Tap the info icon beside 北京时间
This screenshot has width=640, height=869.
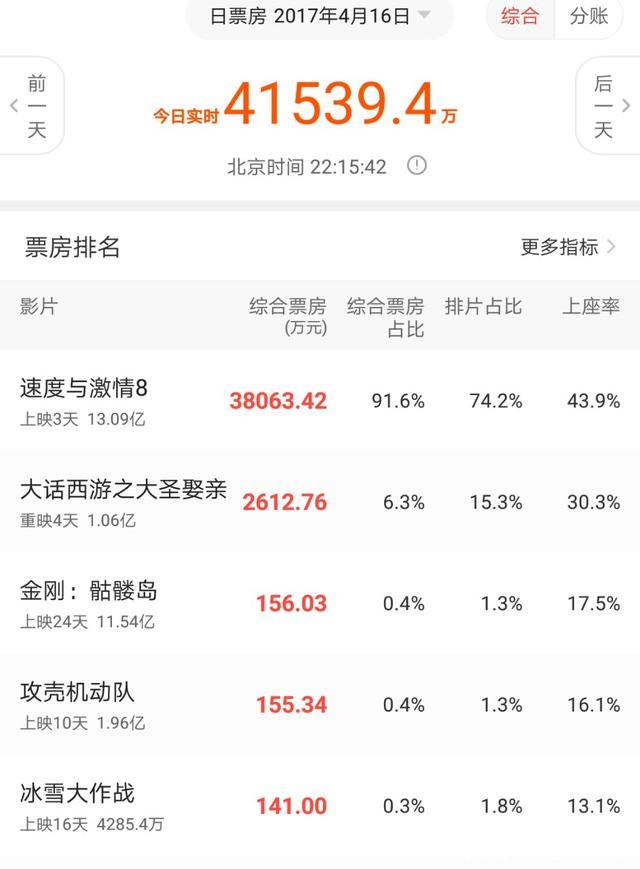[417, 166]
